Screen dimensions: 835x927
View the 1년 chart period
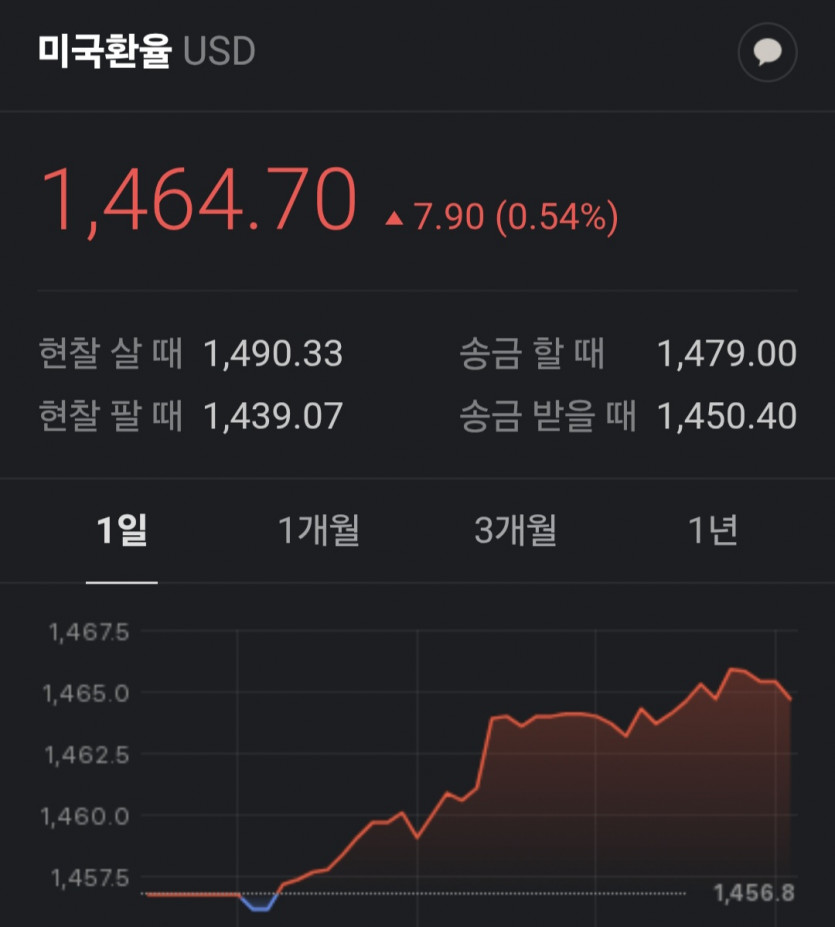712,531
